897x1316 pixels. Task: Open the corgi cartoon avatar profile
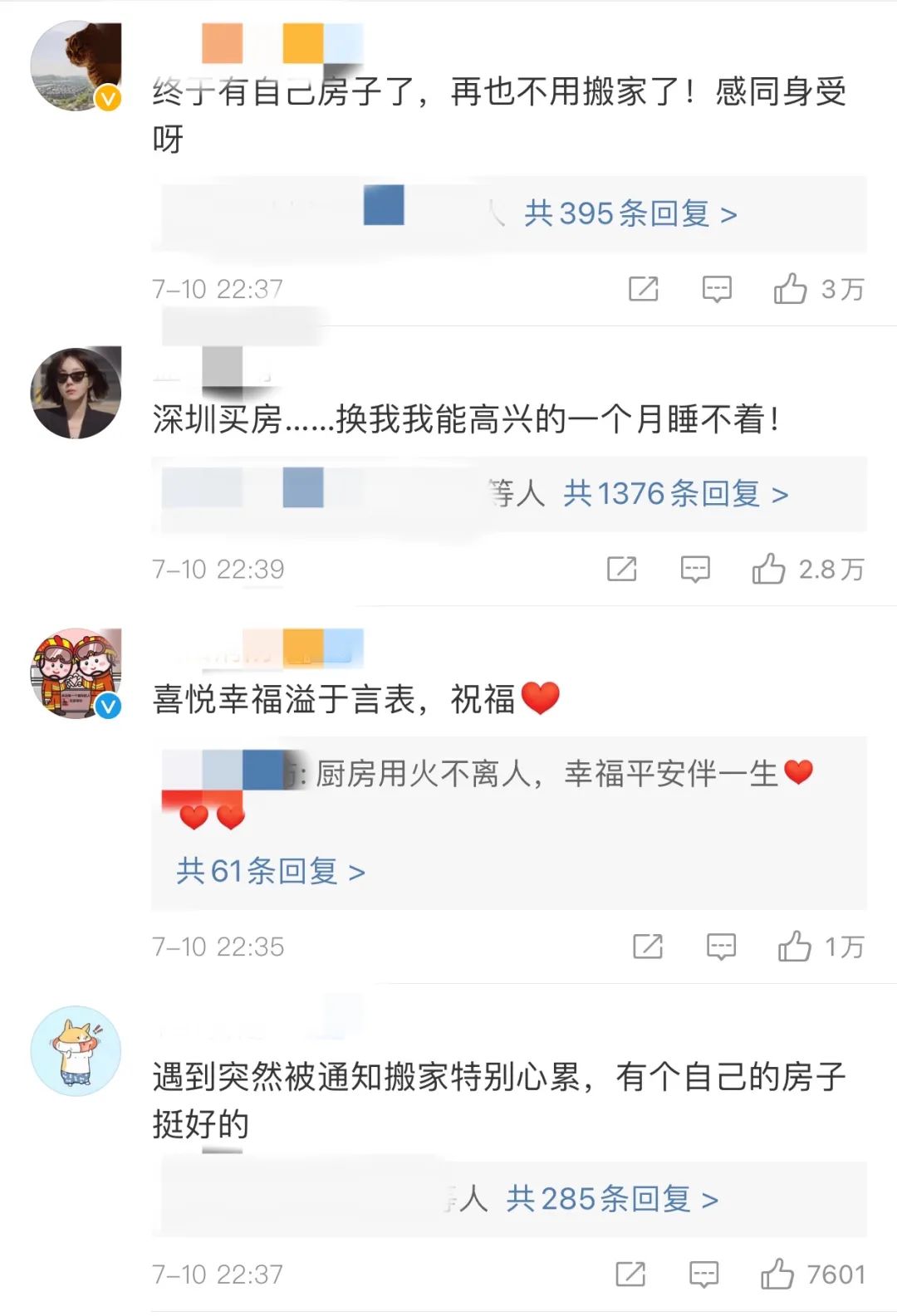pyautogui.click(x=76, y=1050)
